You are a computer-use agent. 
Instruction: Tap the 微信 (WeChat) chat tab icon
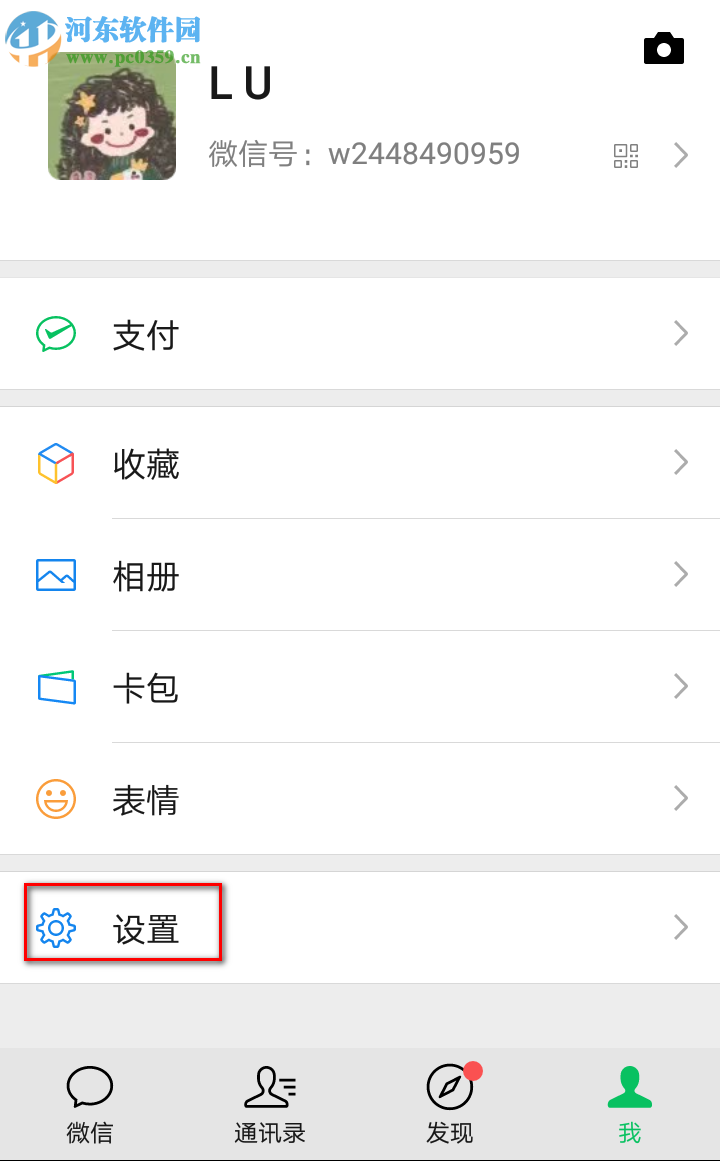(x=90, y=1086)
